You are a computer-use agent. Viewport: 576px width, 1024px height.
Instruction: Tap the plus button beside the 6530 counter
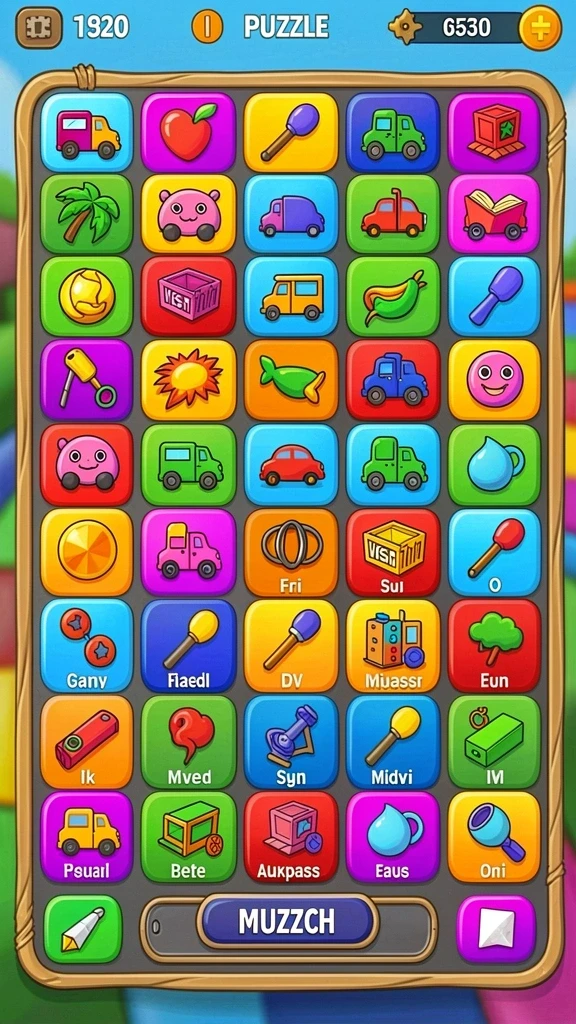coord(539,27)
